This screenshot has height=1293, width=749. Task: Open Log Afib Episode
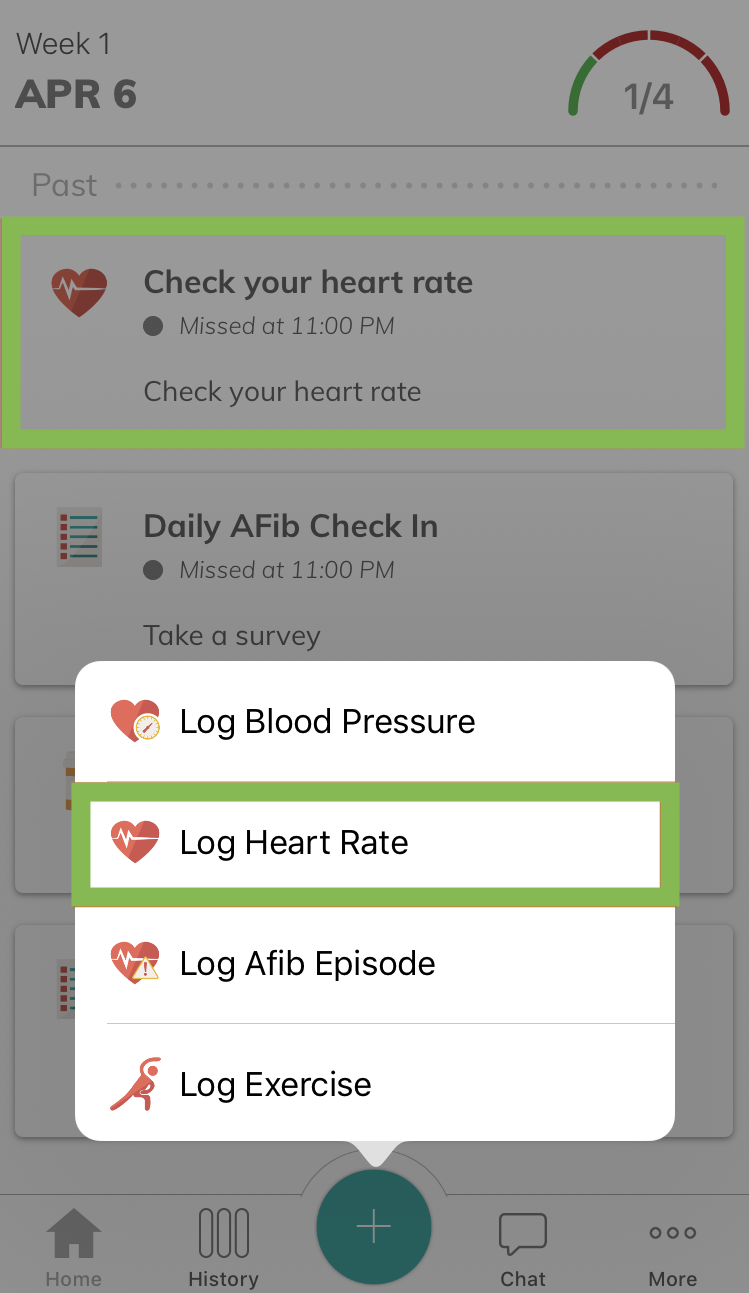[x=375, y=964]
